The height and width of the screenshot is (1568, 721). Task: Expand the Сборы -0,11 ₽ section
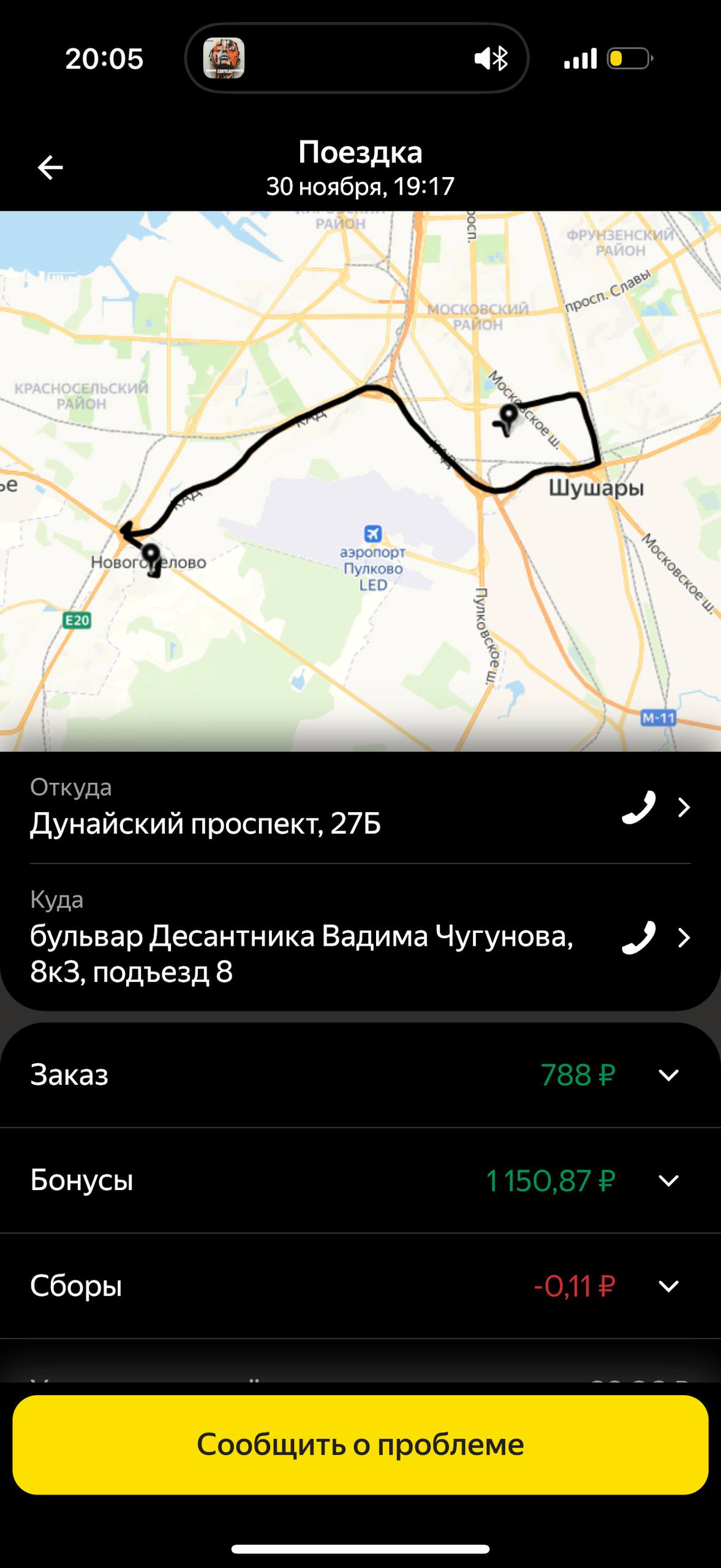coord(668,1286)
